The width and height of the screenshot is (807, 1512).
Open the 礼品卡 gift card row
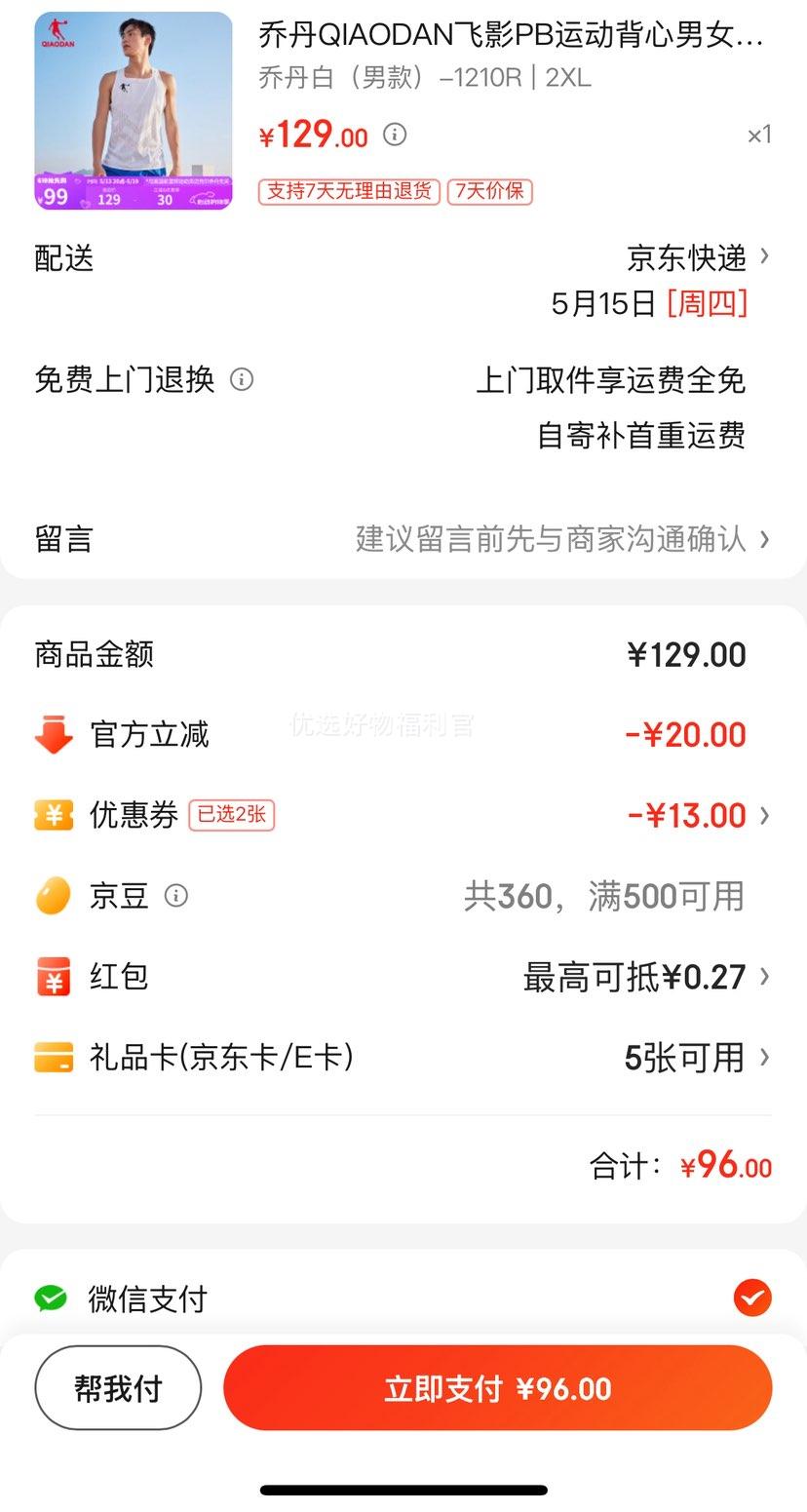pos(403,1057)
